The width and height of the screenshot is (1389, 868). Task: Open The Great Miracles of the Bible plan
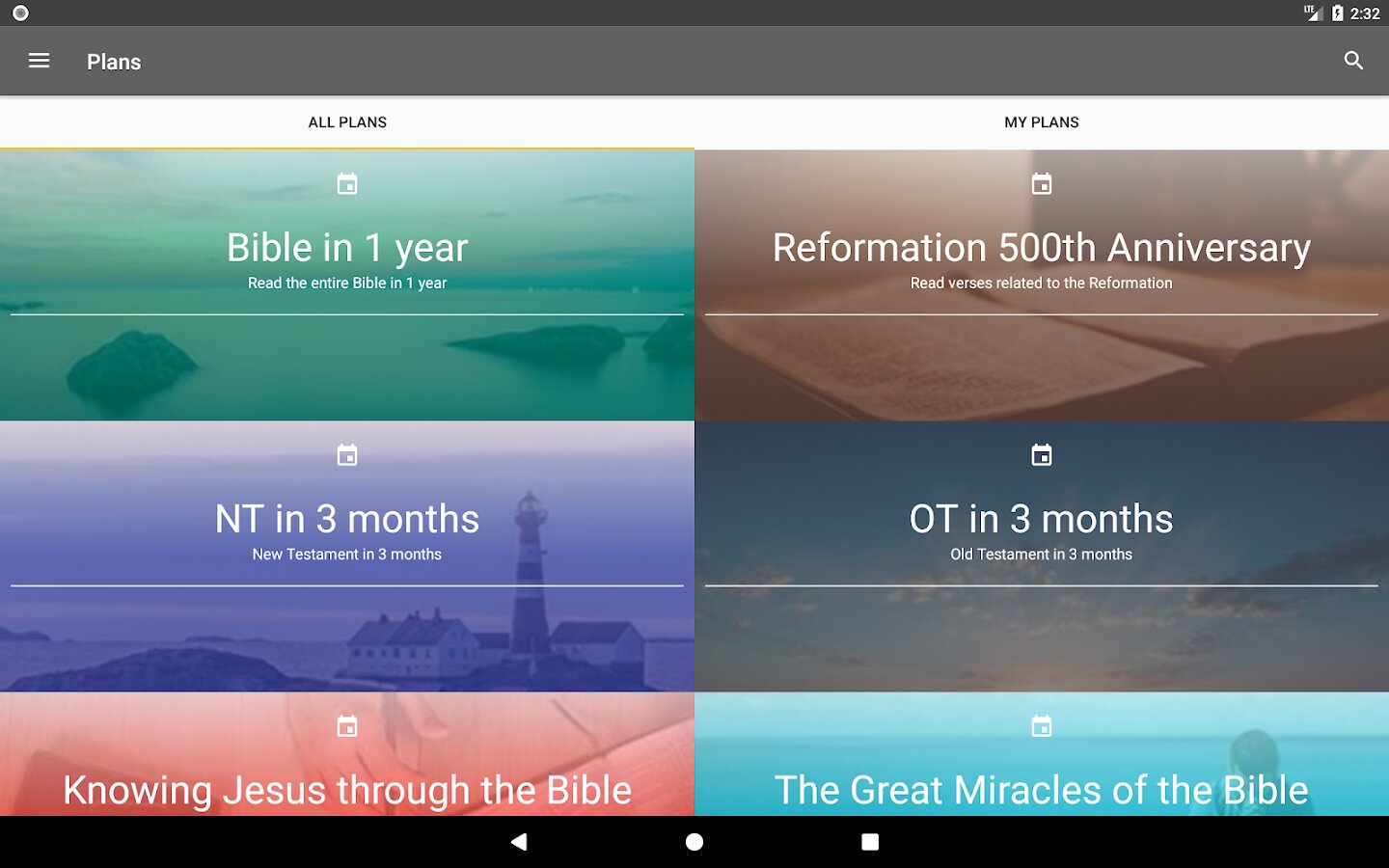point(1042,754)
